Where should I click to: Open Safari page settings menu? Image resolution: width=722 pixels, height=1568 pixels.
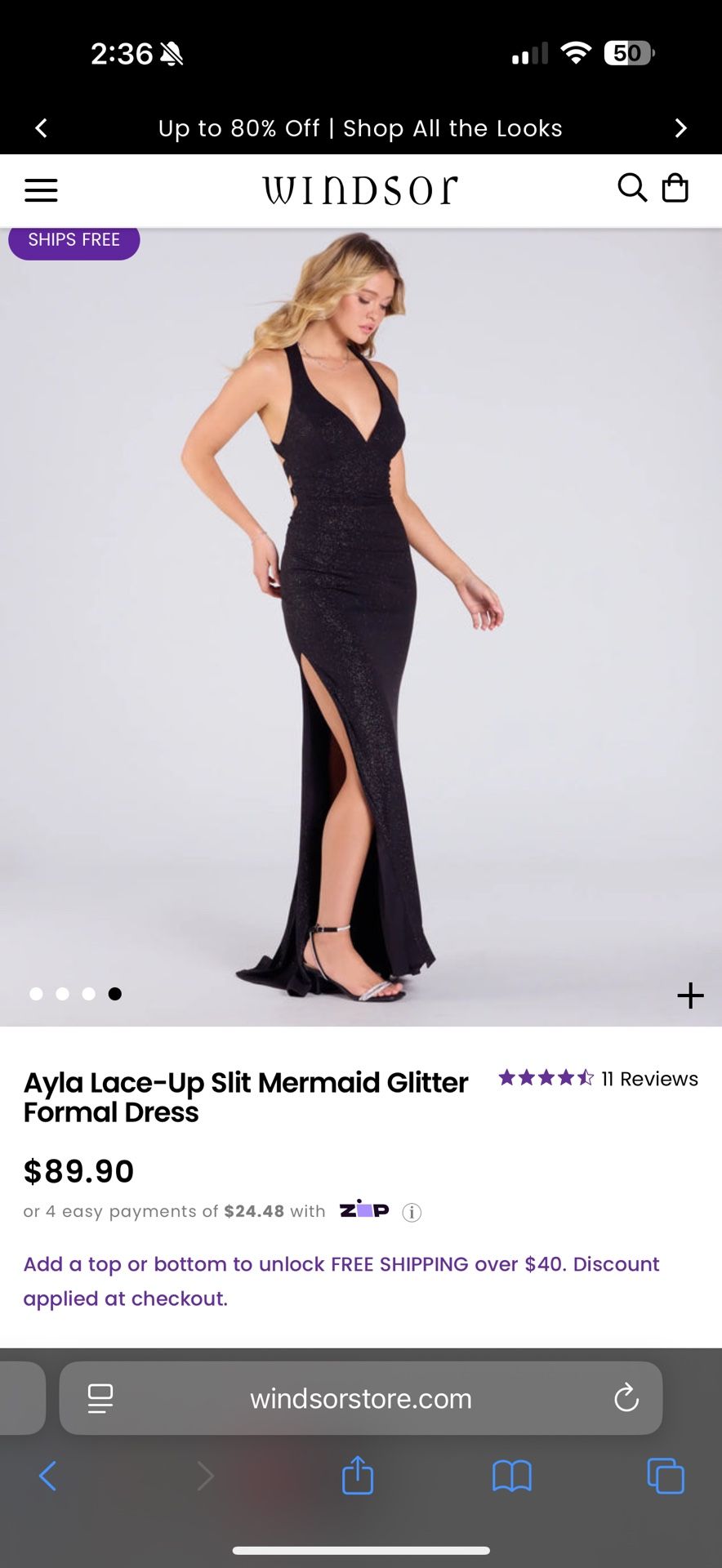100,1398
